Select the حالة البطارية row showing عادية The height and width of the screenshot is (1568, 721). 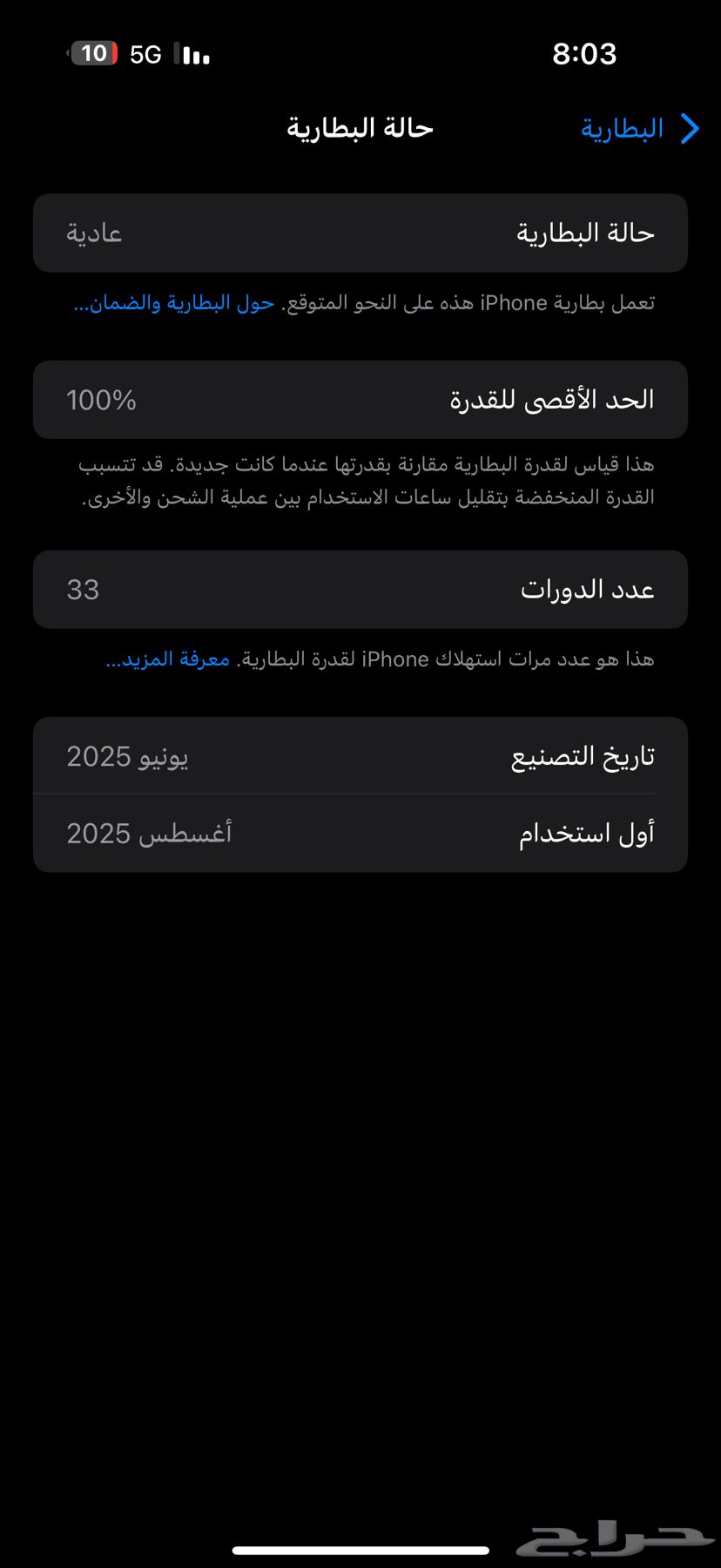[360, 233]
